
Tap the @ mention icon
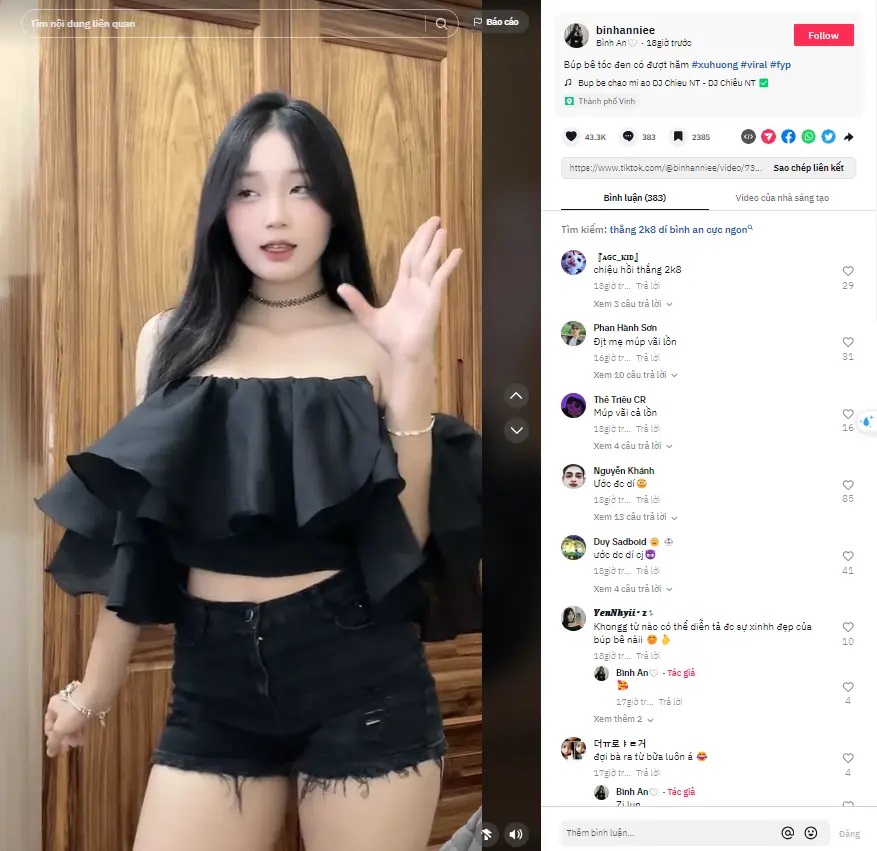(x=788, y=832)
